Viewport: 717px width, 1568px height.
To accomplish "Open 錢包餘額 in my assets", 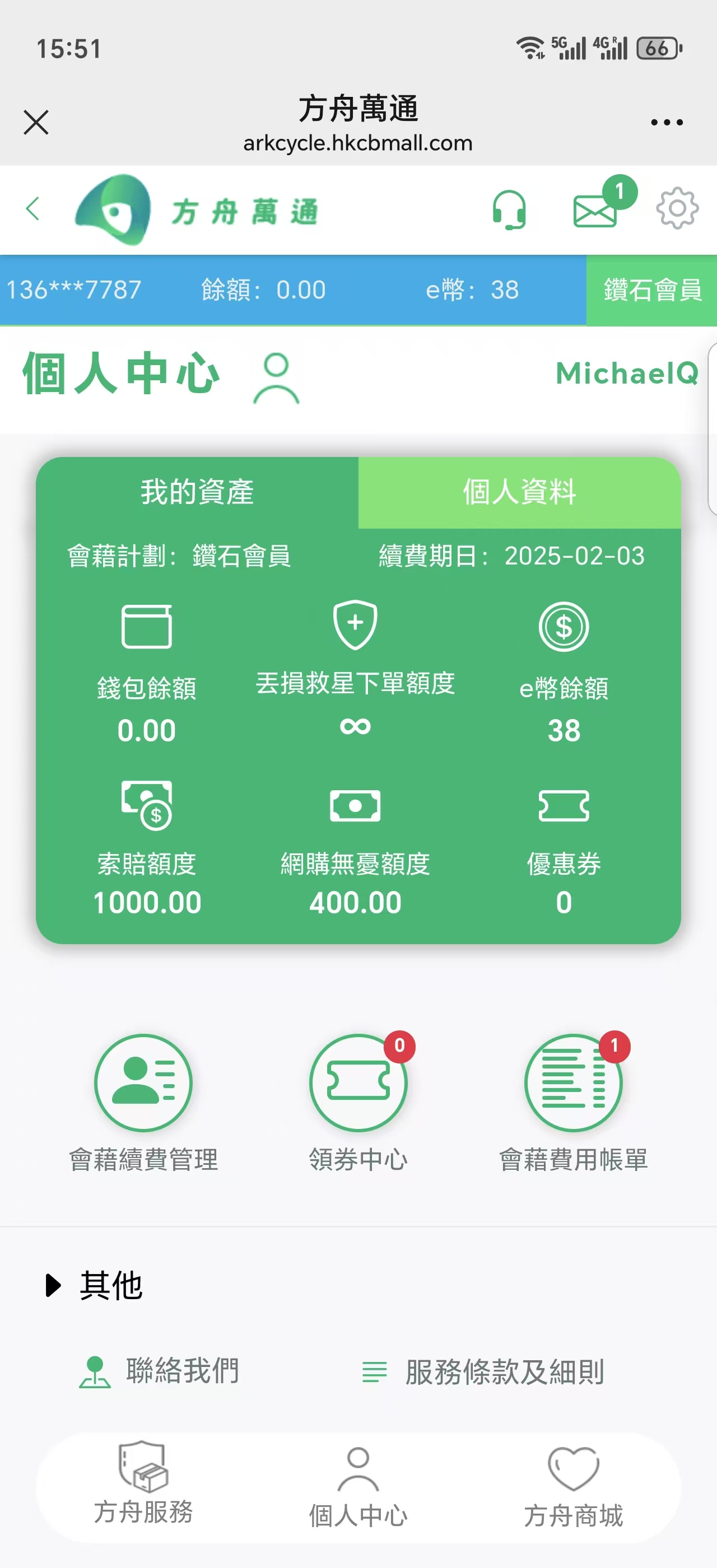I will click(147, 670).
